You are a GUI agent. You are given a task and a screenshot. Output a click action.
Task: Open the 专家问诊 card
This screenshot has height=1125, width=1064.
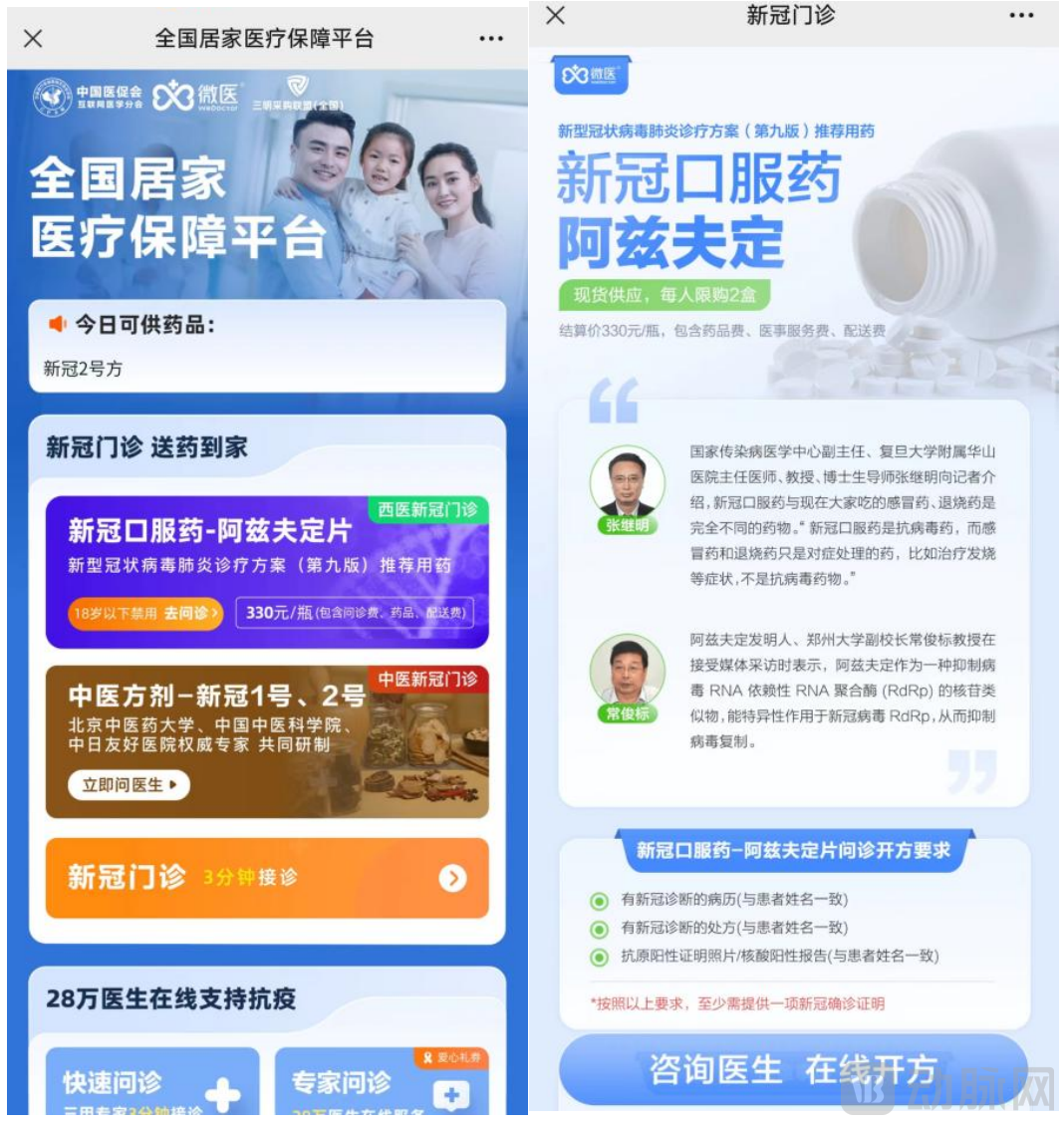[381, 1083]
